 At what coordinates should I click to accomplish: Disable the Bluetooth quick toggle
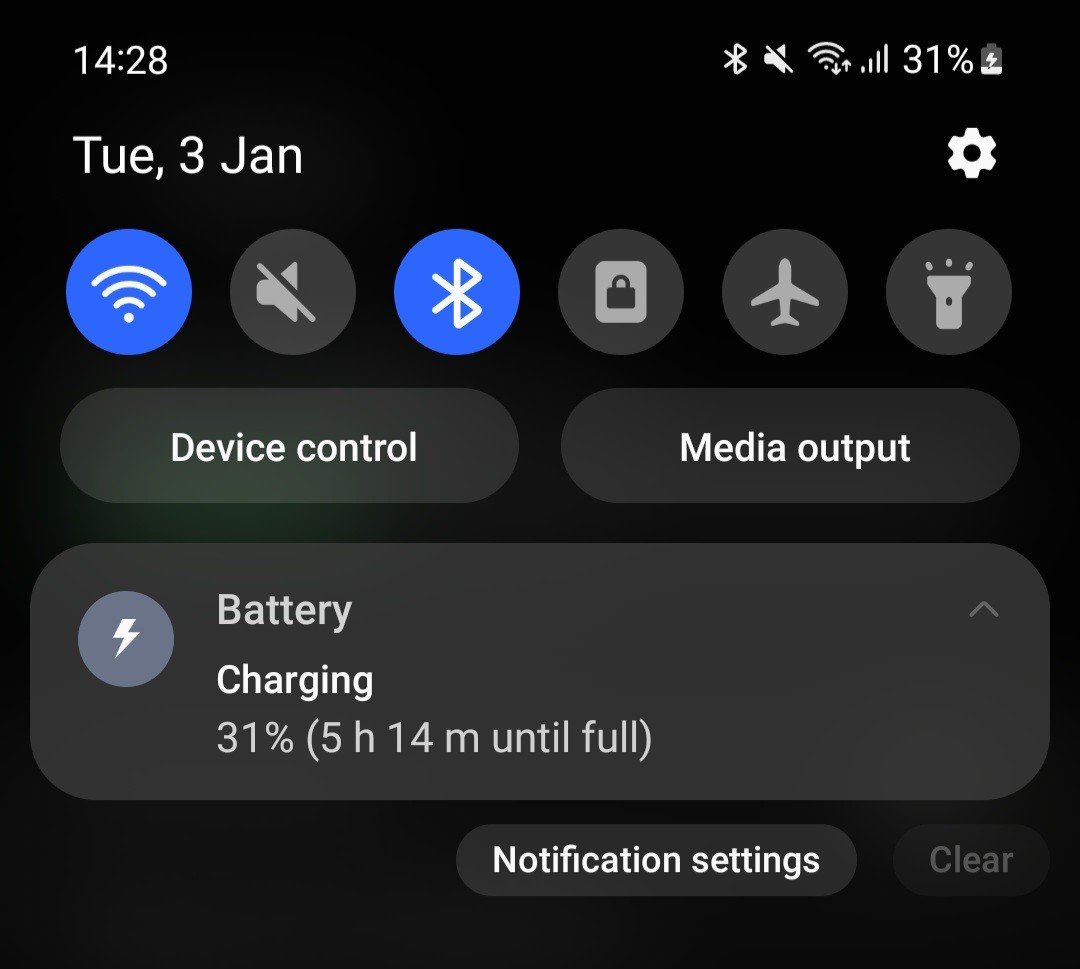coord(457,292)
